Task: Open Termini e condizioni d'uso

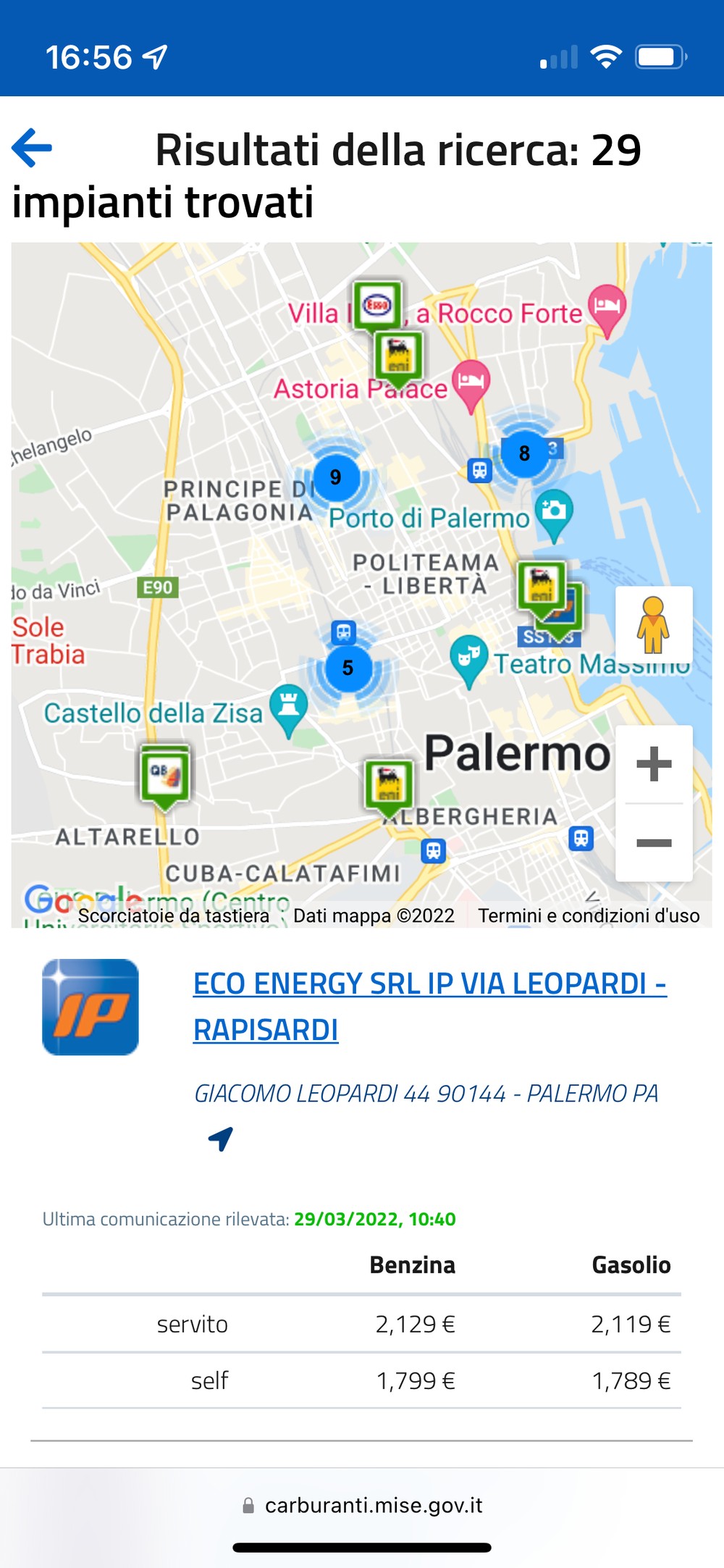Action: coord(589,915)
